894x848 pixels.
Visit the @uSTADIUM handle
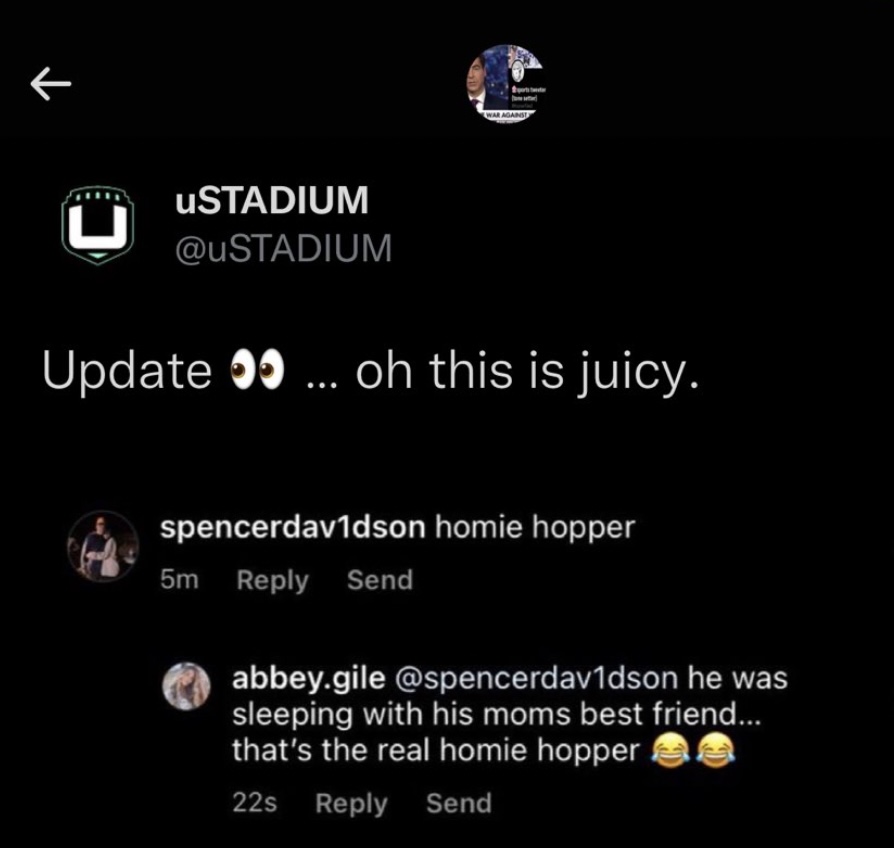click(x=283, y=249)
